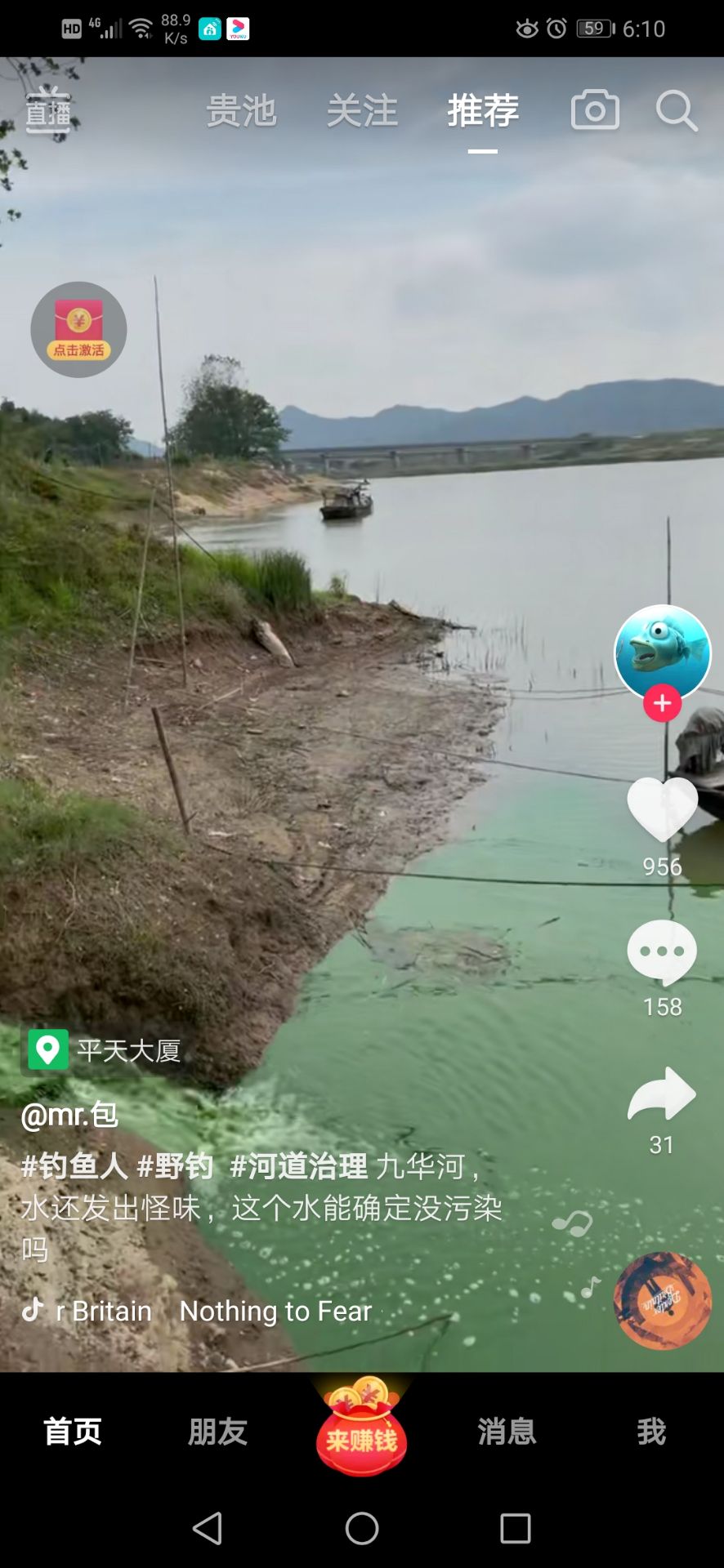Open the #河道治理 hashtag

pyautogui.click(x=298, y=1166)
